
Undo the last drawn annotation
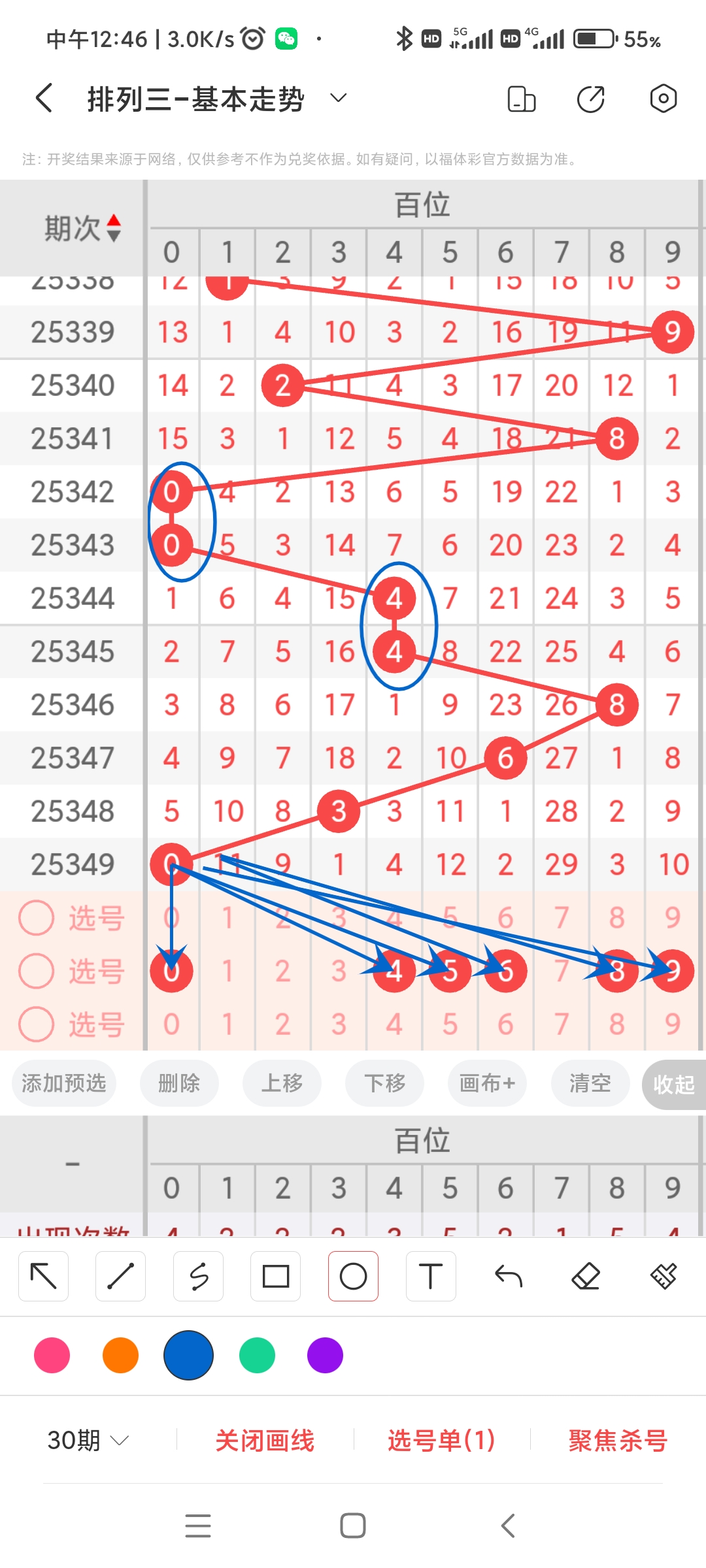(x=509, y=1275)
